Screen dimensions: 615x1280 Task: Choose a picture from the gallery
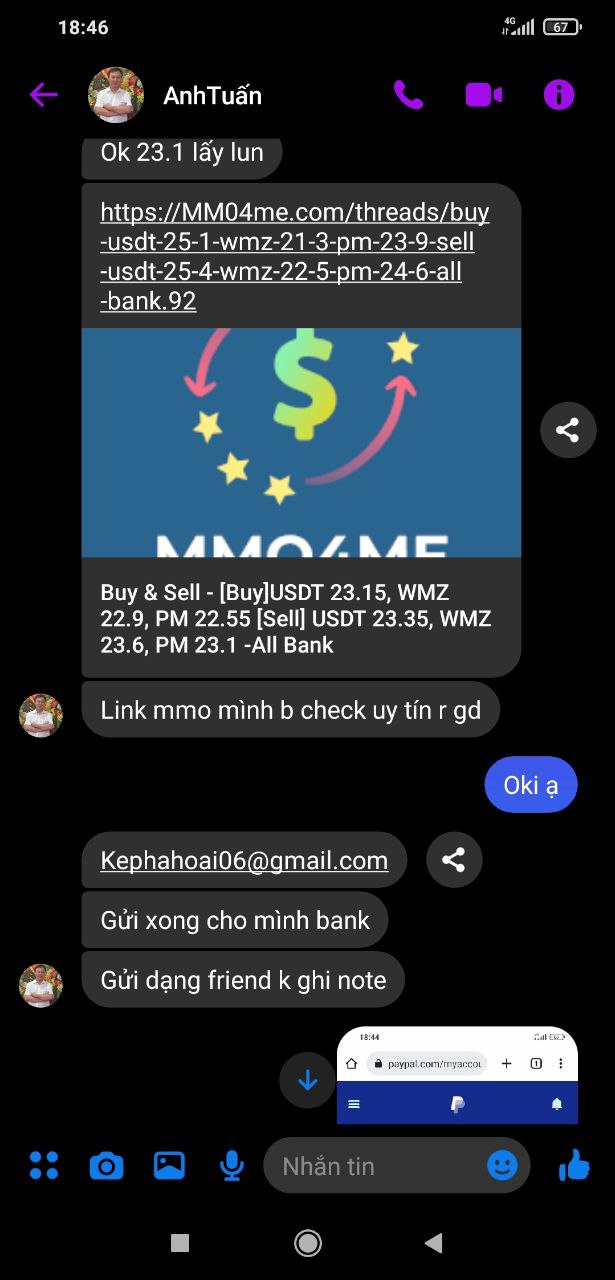169,1165
